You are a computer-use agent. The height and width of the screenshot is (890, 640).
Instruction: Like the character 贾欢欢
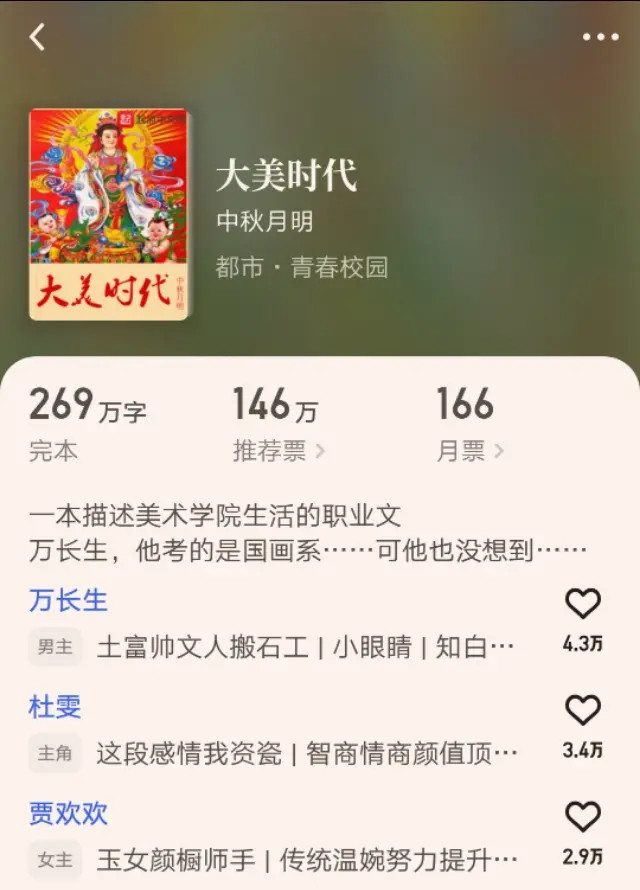tap(583, 817)
